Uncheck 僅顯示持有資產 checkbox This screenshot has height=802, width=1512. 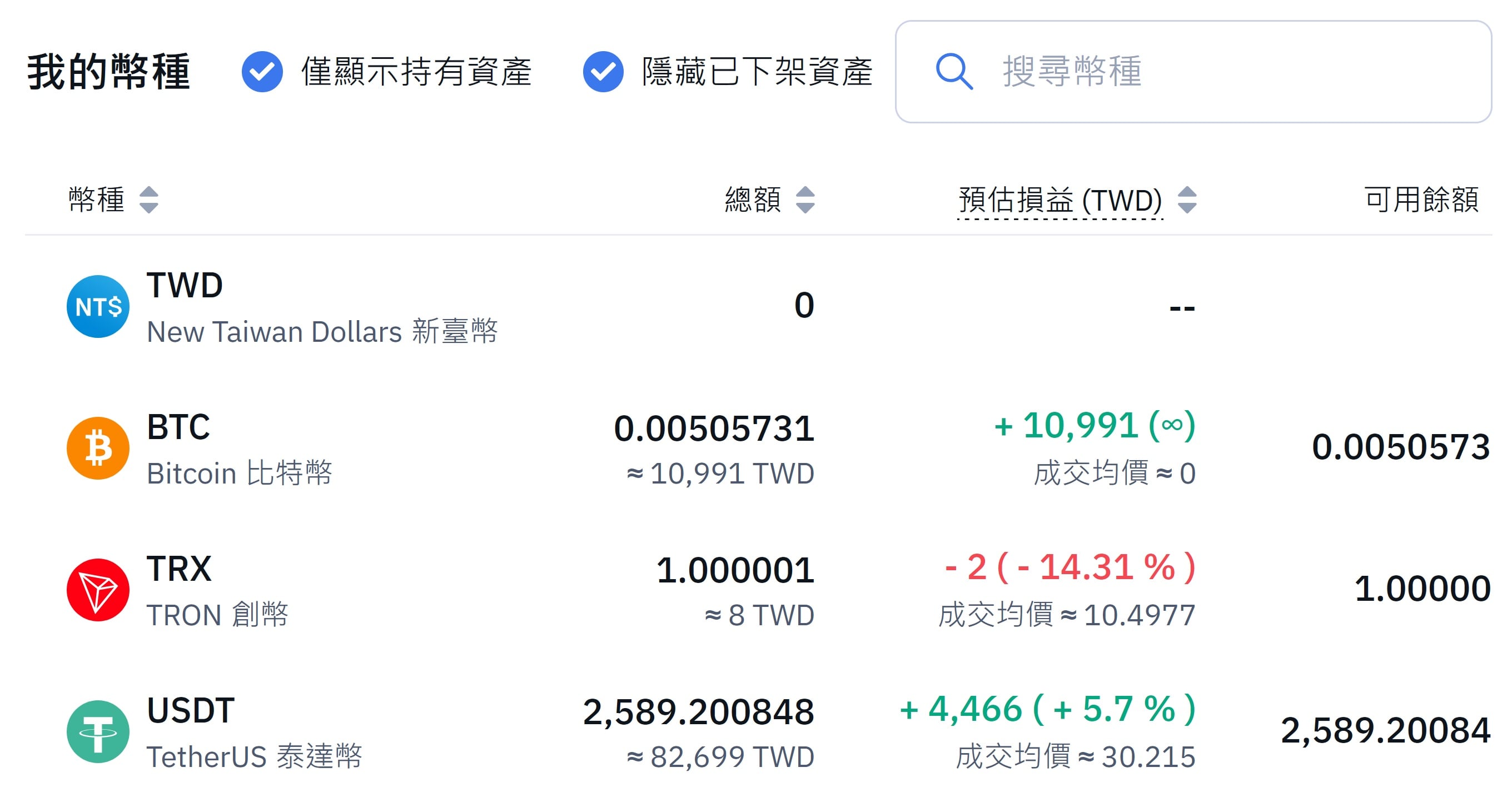(x=262, y=72)
